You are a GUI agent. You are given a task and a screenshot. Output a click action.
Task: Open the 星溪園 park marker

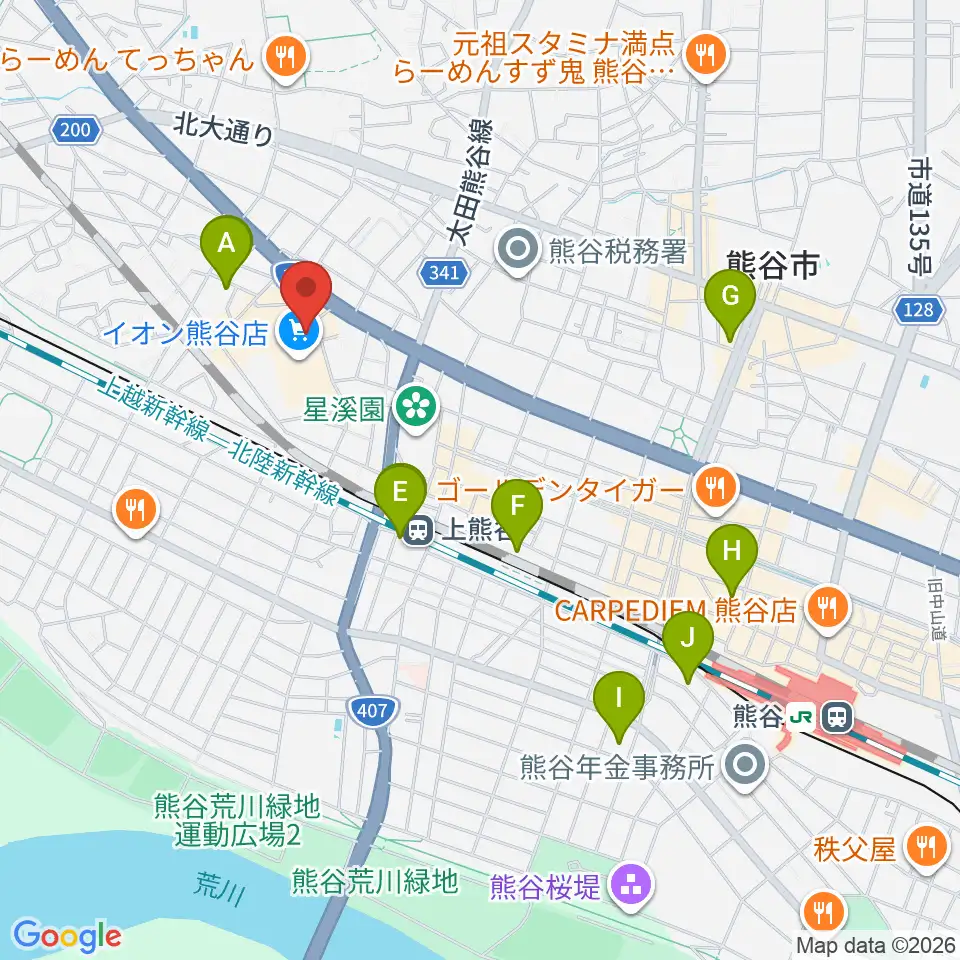tap(416, 408)
